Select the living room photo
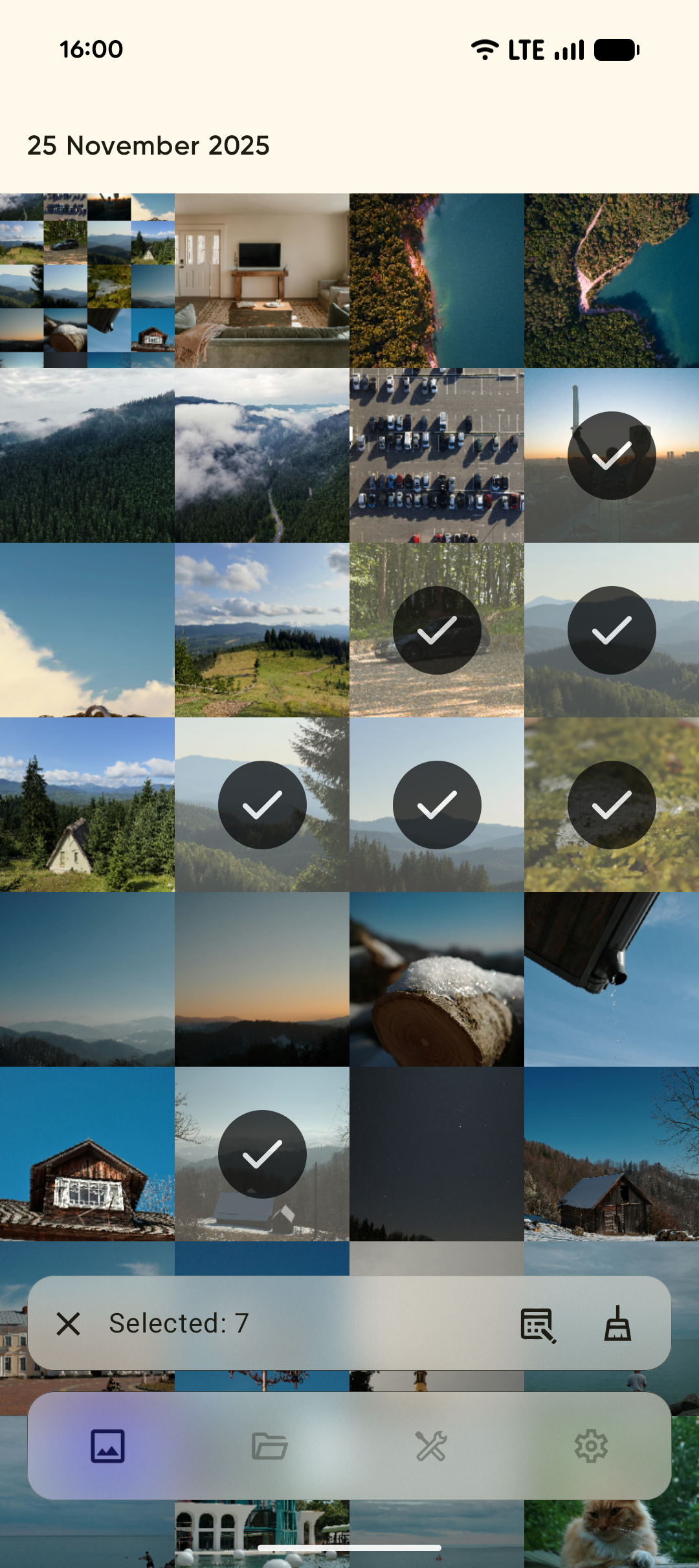Screen dimensions: 699x1568 (262, 281)
